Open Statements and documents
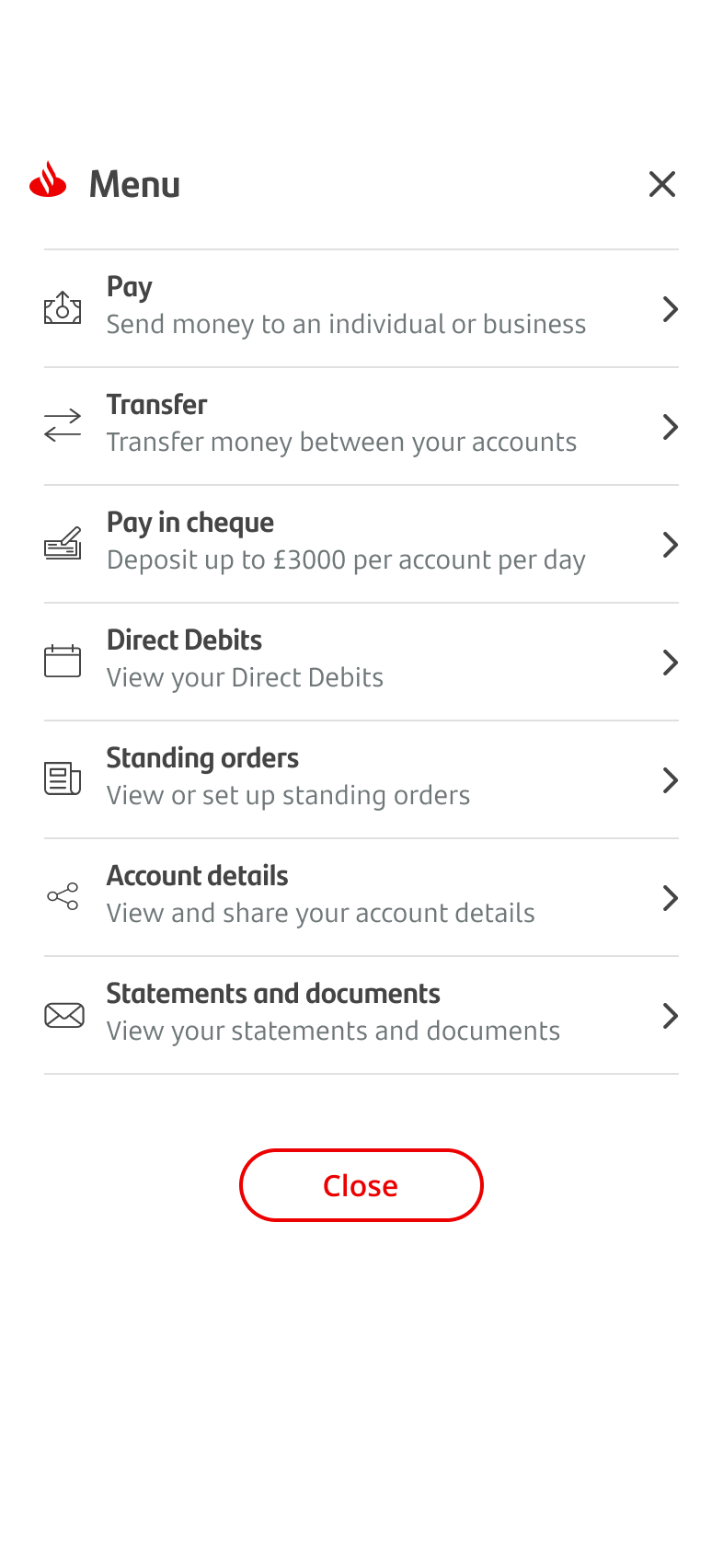Screen dimensions: 723x1568 click(361, 1016)
